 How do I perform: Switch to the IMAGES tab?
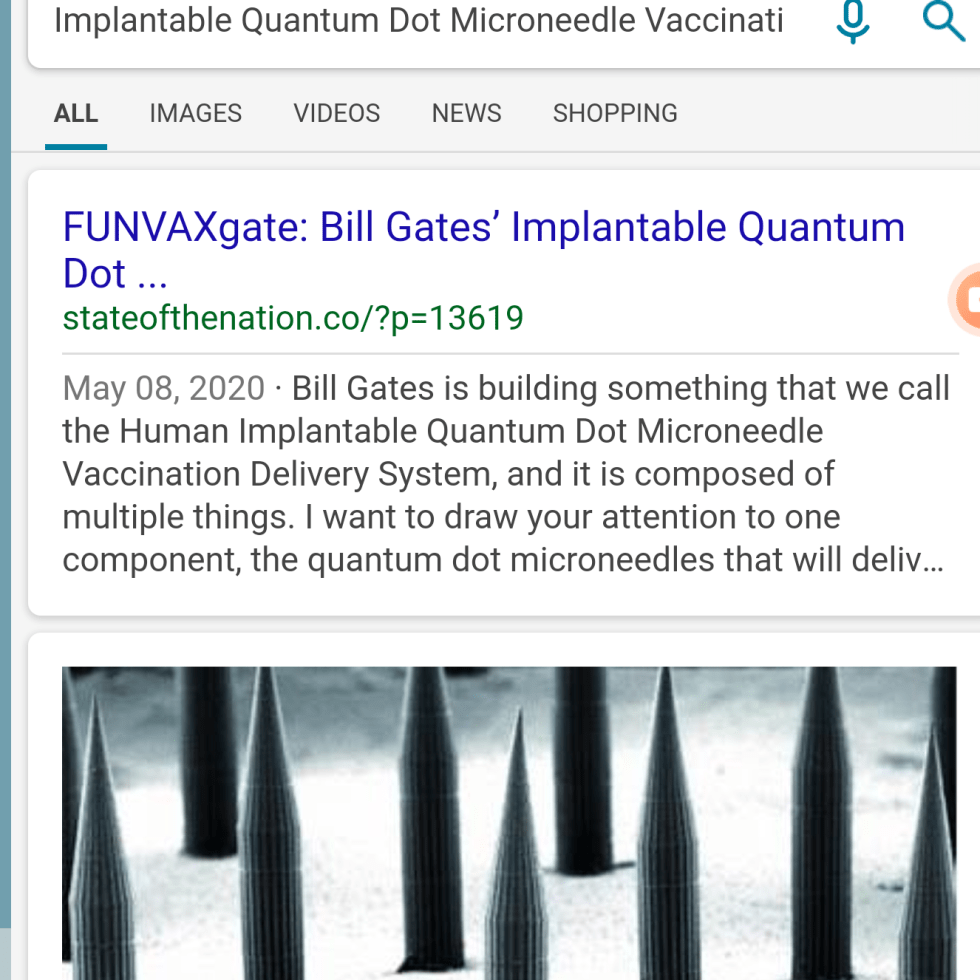point(196,114)
